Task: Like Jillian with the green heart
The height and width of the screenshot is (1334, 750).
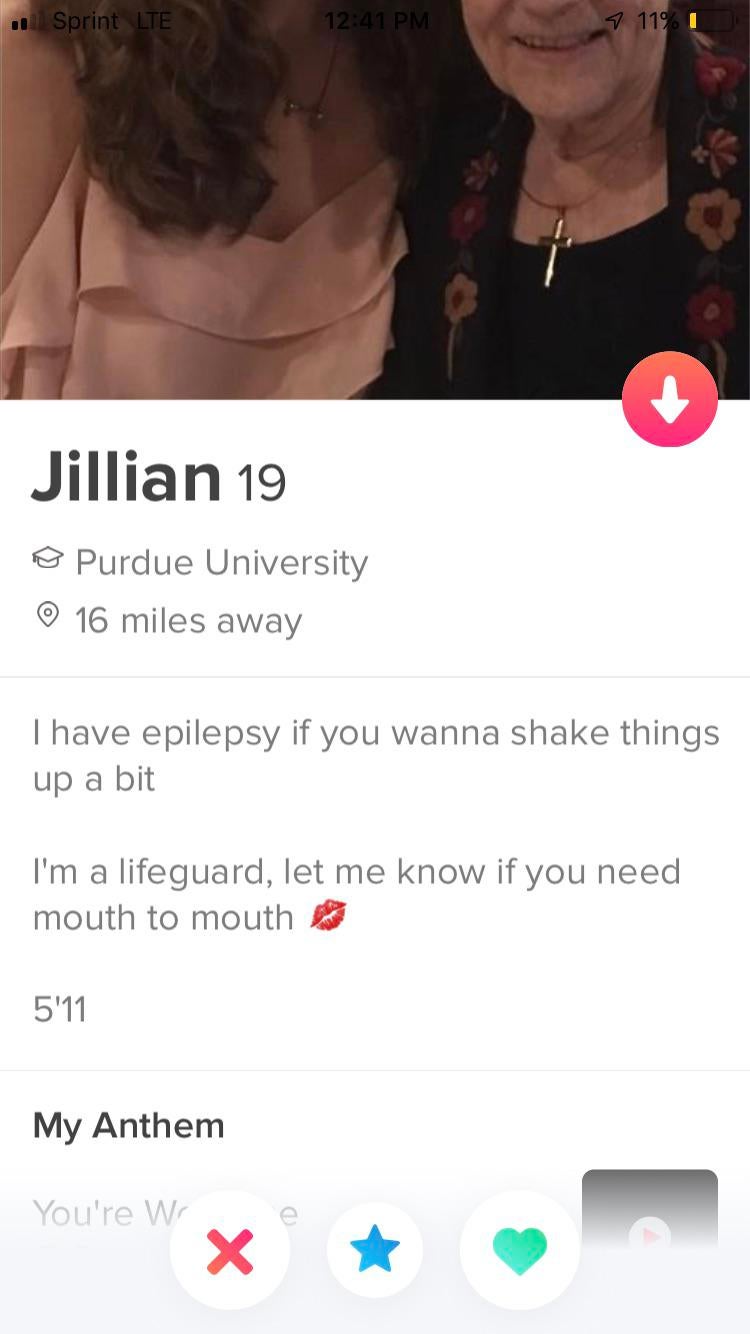Action: click(519, 1250)
